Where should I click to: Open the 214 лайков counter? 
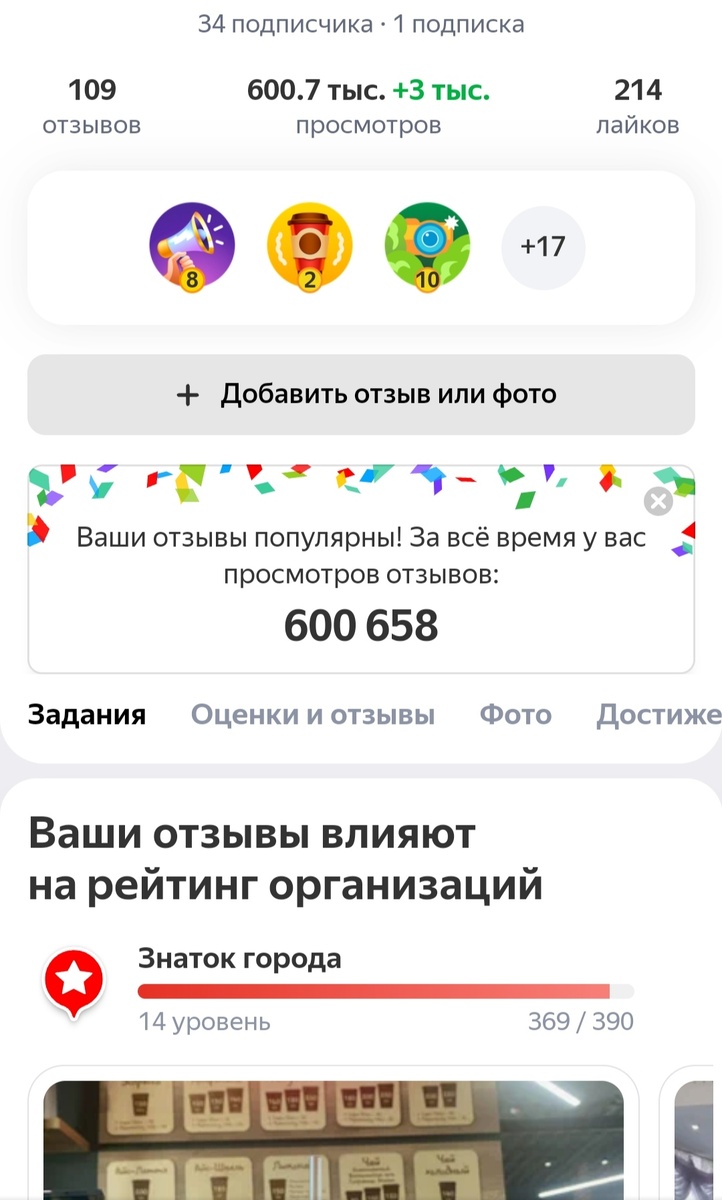(x=638, y=105)
